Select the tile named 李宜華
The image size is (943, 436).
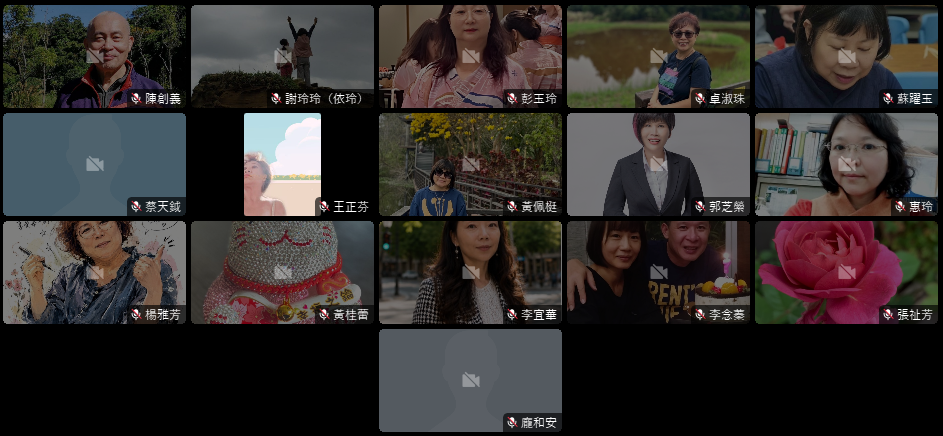[470, 272]
